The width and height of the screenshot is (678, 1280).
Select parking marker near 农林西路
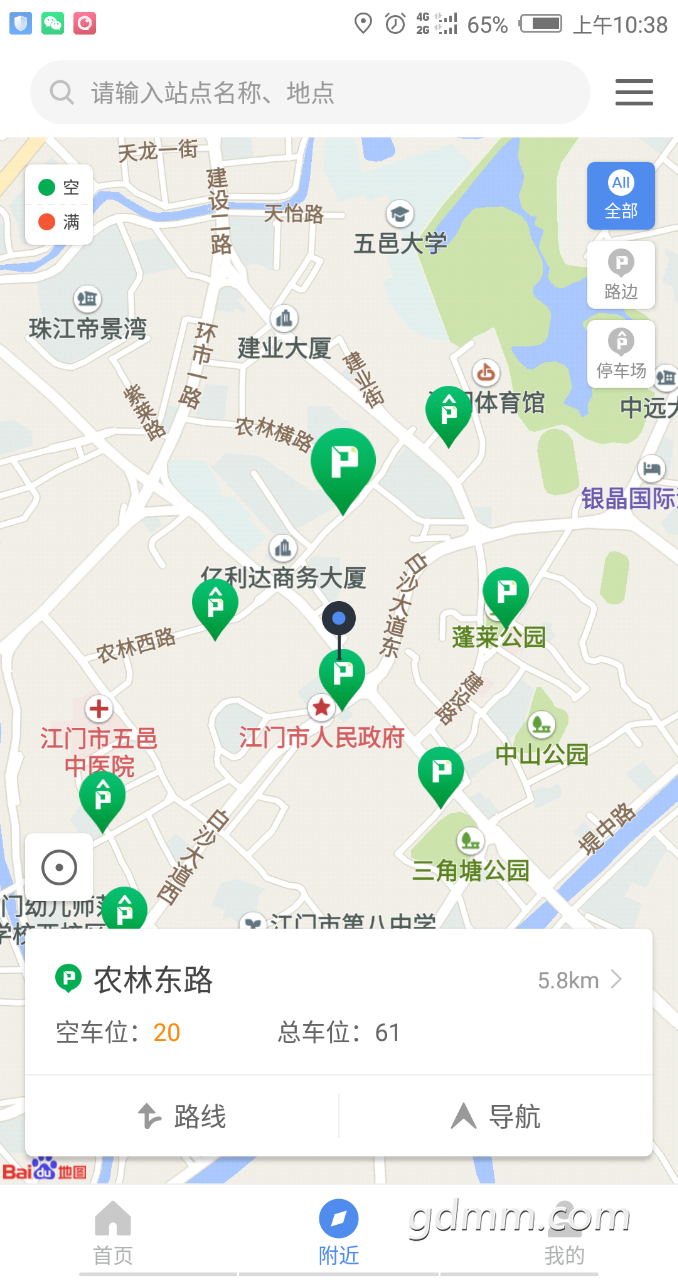[x=215, y=605]
